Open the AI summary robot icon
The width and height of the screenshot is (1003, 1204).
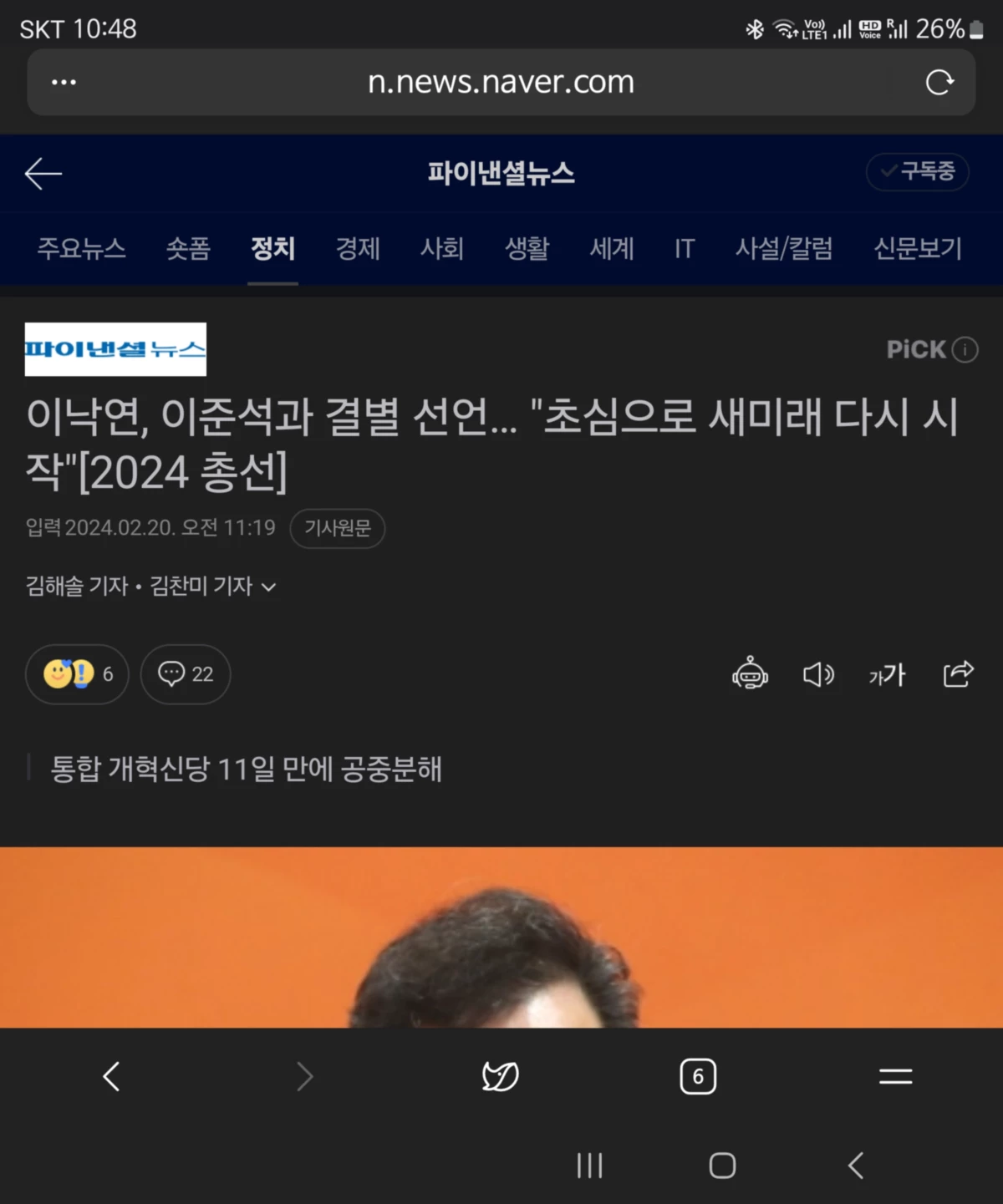[750, 673]
